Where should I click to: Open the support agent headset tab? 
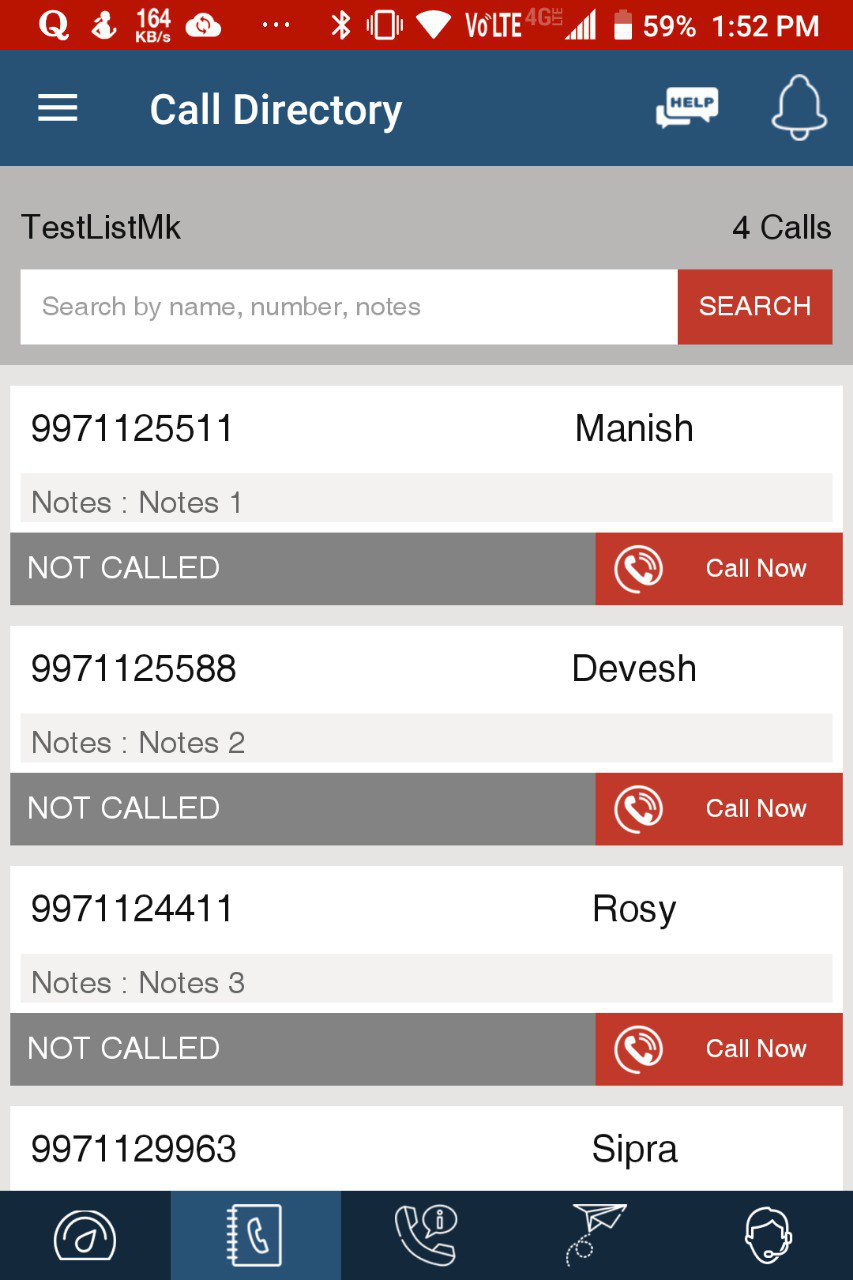click(x=767, y=1236)
